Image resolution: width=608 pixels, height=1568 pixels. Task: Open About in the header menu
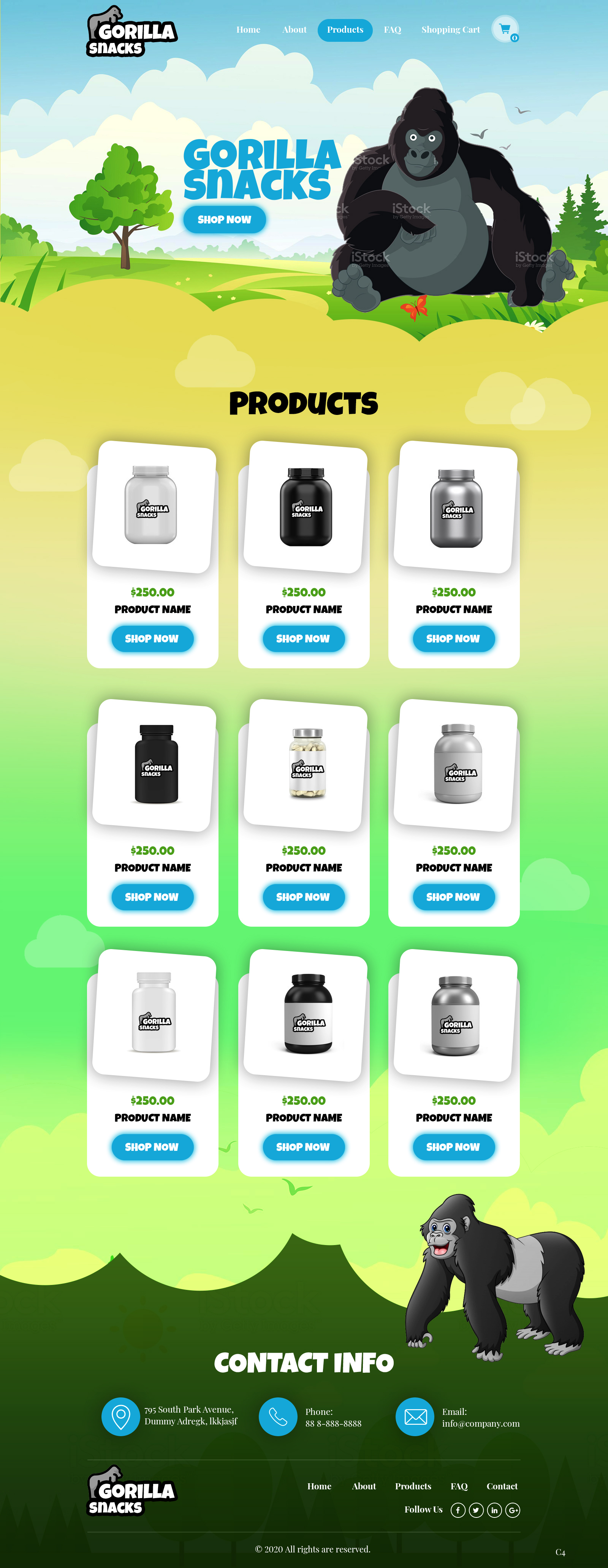(294, 30)
